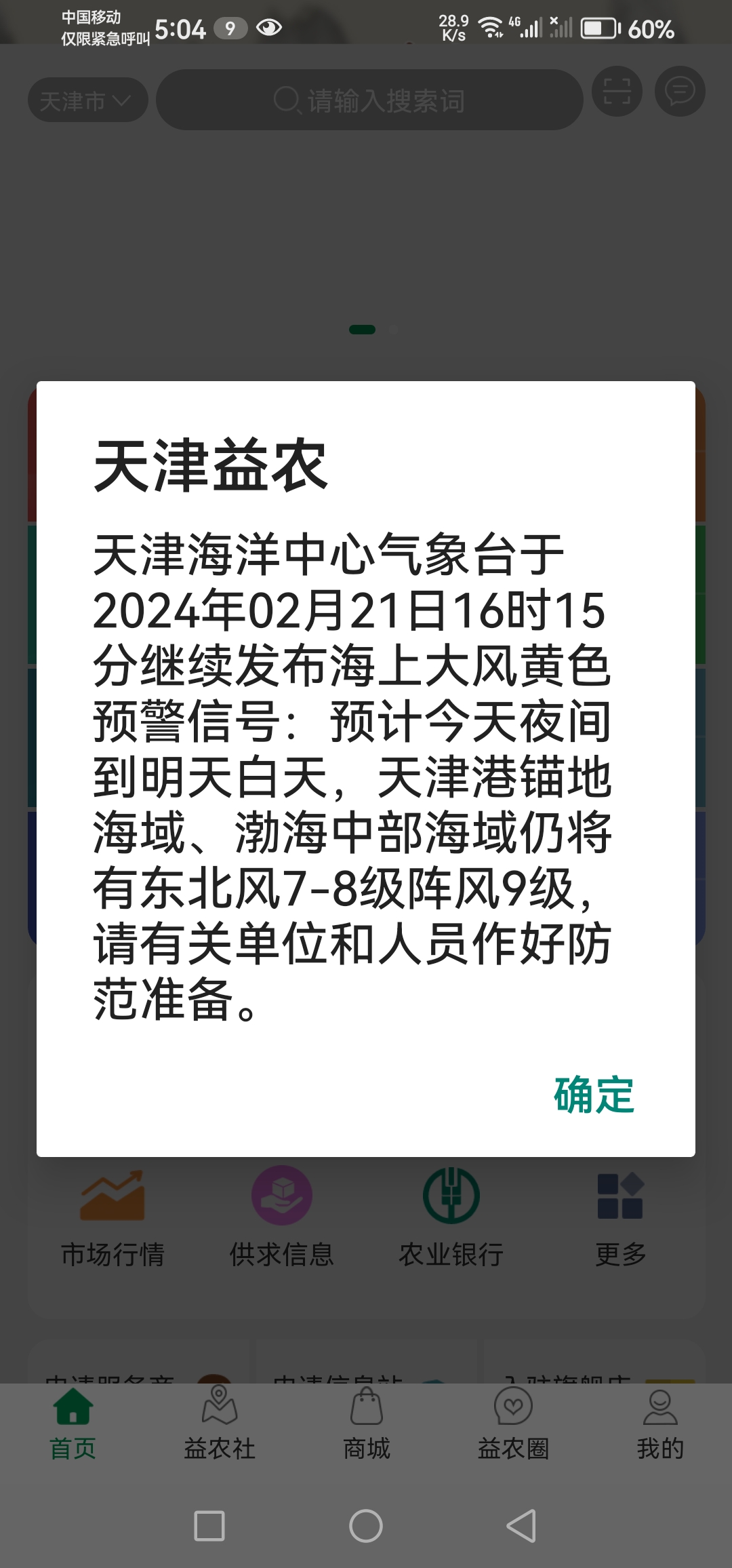
Task: Confirm the alert with 确定
Action: pyautogui.click(x=594, y=1095)
